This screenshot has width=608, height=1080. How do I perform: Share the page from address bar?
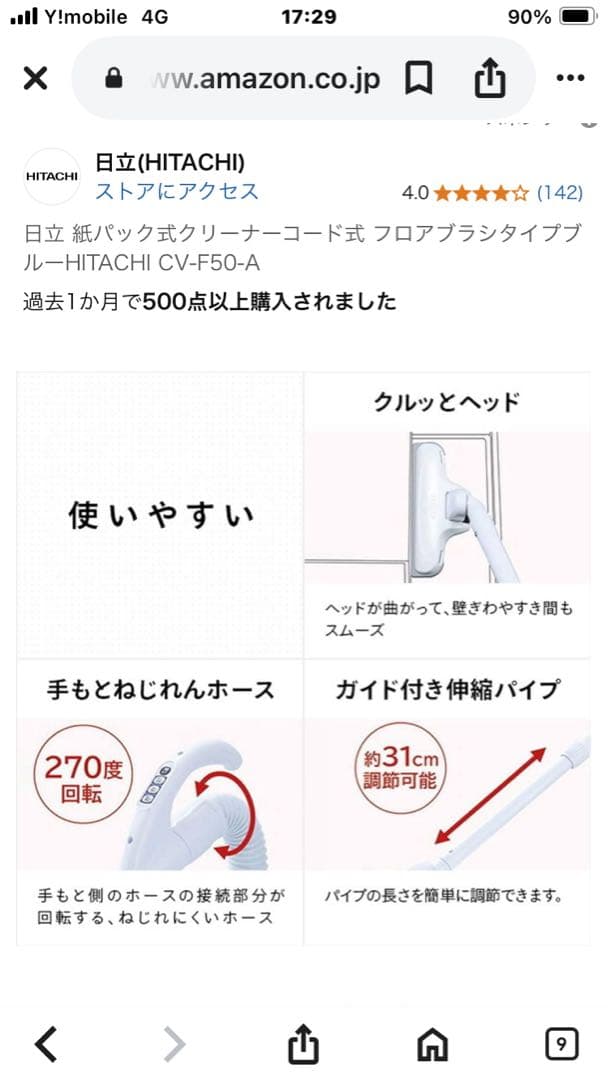tap(489, 79)
